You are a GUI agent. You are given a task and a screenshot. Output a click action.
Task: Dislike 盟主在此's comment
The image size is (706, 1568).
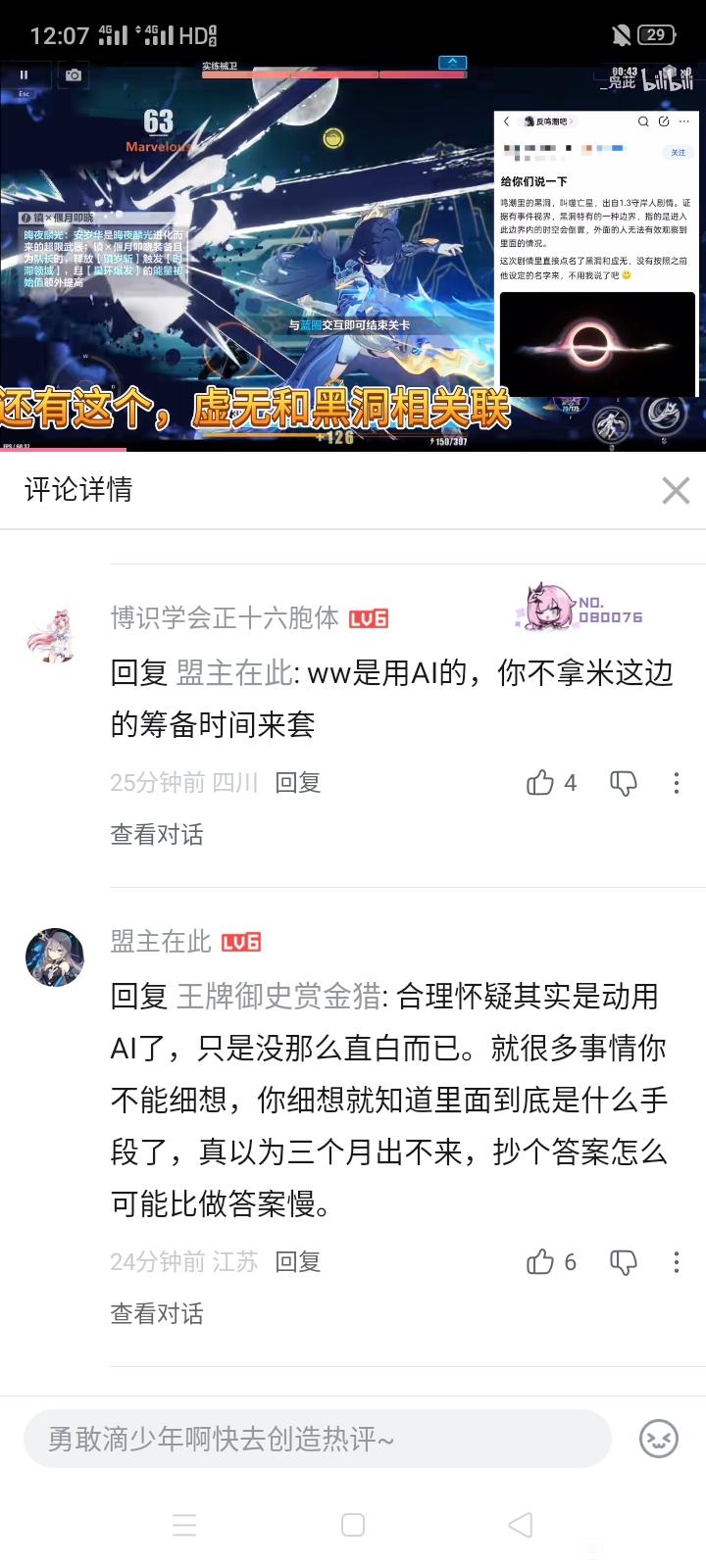pos(624,1261)
